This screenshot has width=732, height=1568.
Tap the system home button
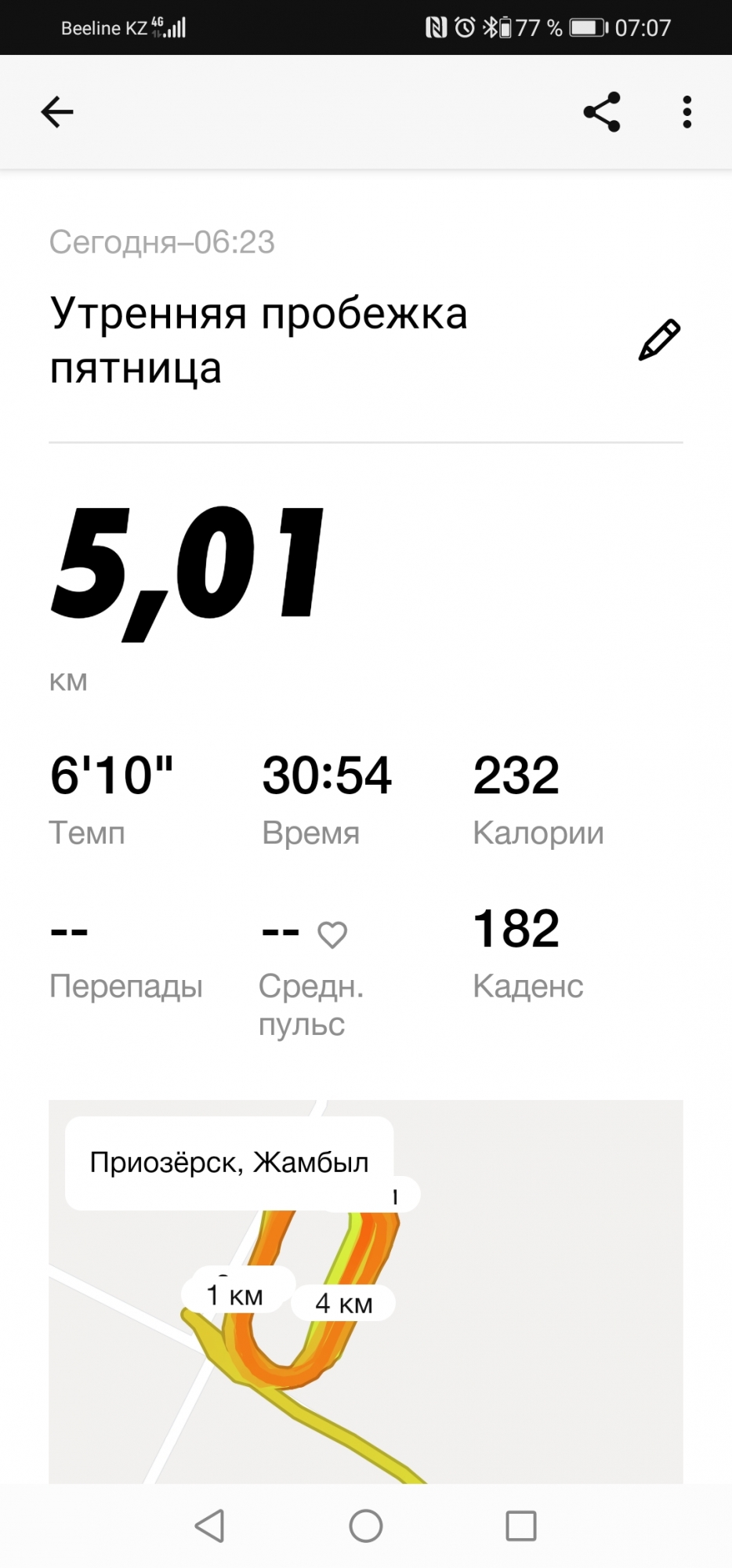[365, 1526]
